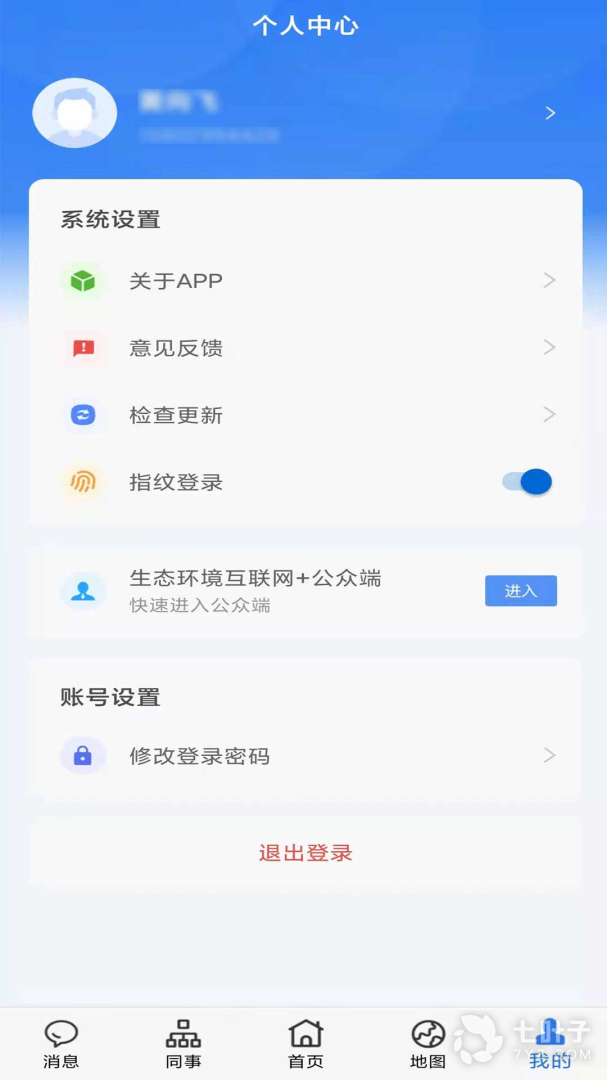Screen dimensions: 607x1080
Task: Switch to the 消息 tab
Action: tap(61, 1045)
